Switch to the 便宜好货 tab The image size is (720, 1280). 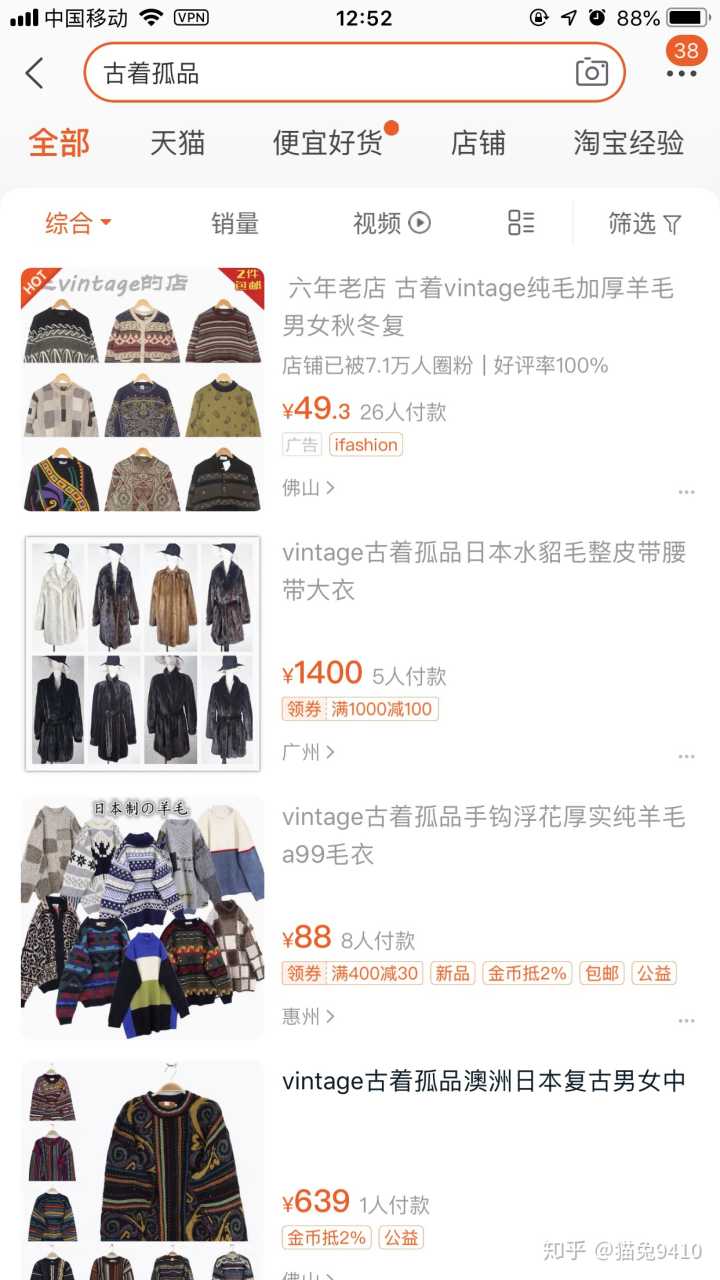click(328, 143)
